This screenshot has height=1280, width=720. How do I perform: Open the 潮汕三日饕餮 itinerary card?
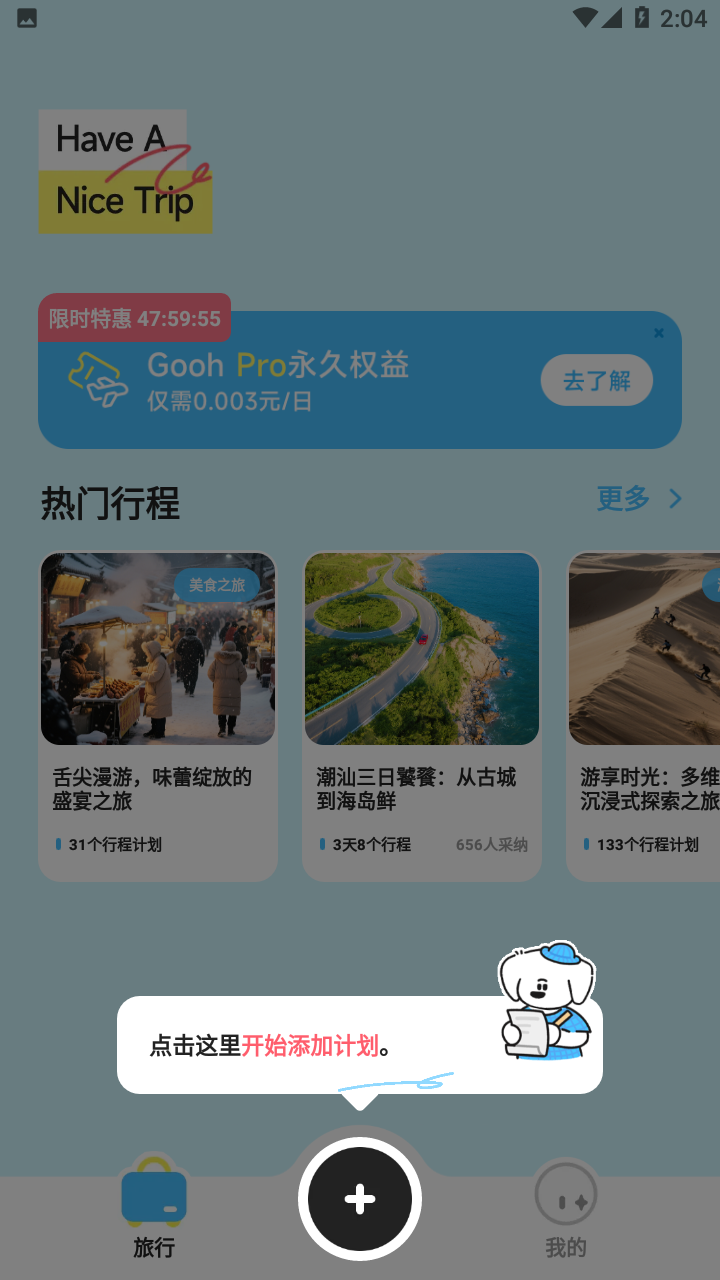point(421,715)
